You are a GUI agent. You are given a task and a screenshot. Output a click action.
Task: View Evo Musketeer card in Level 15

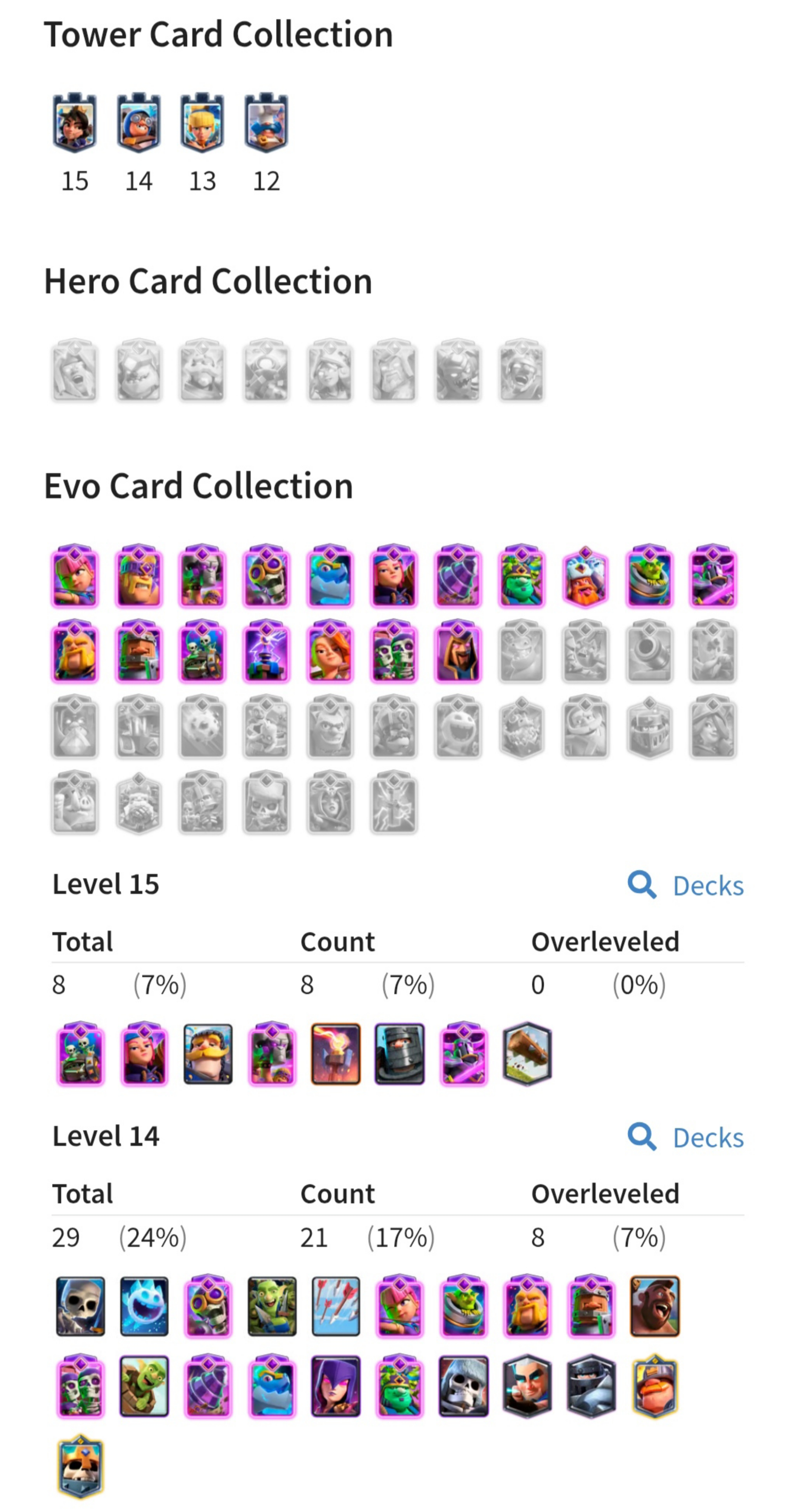[x=144, y=1054]
